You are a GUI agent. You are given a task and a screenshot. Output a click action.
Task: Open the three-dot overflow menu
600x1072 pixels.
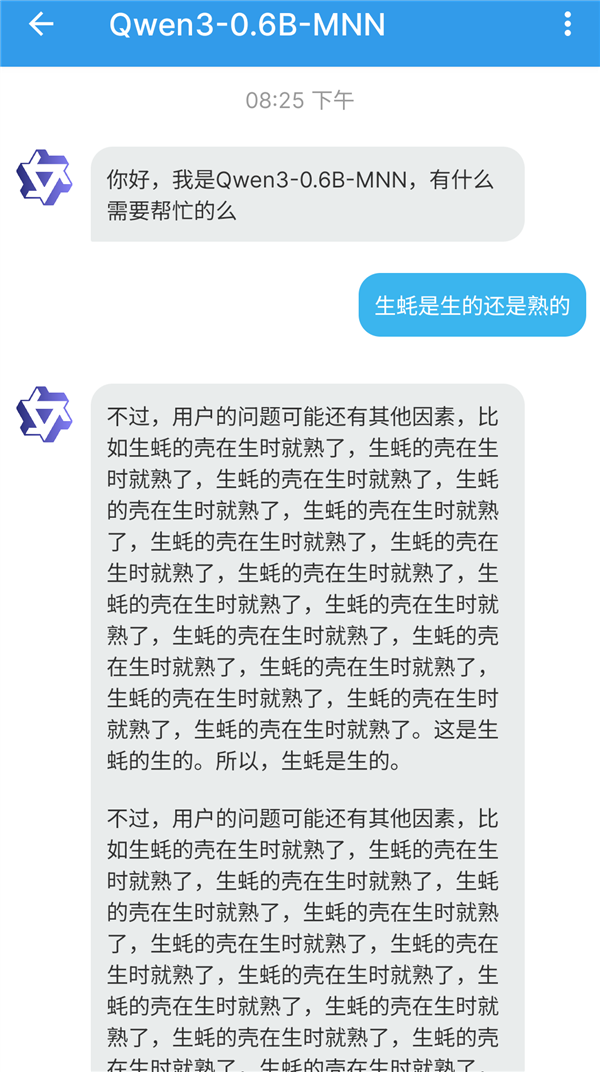click(x=567, y=25)
